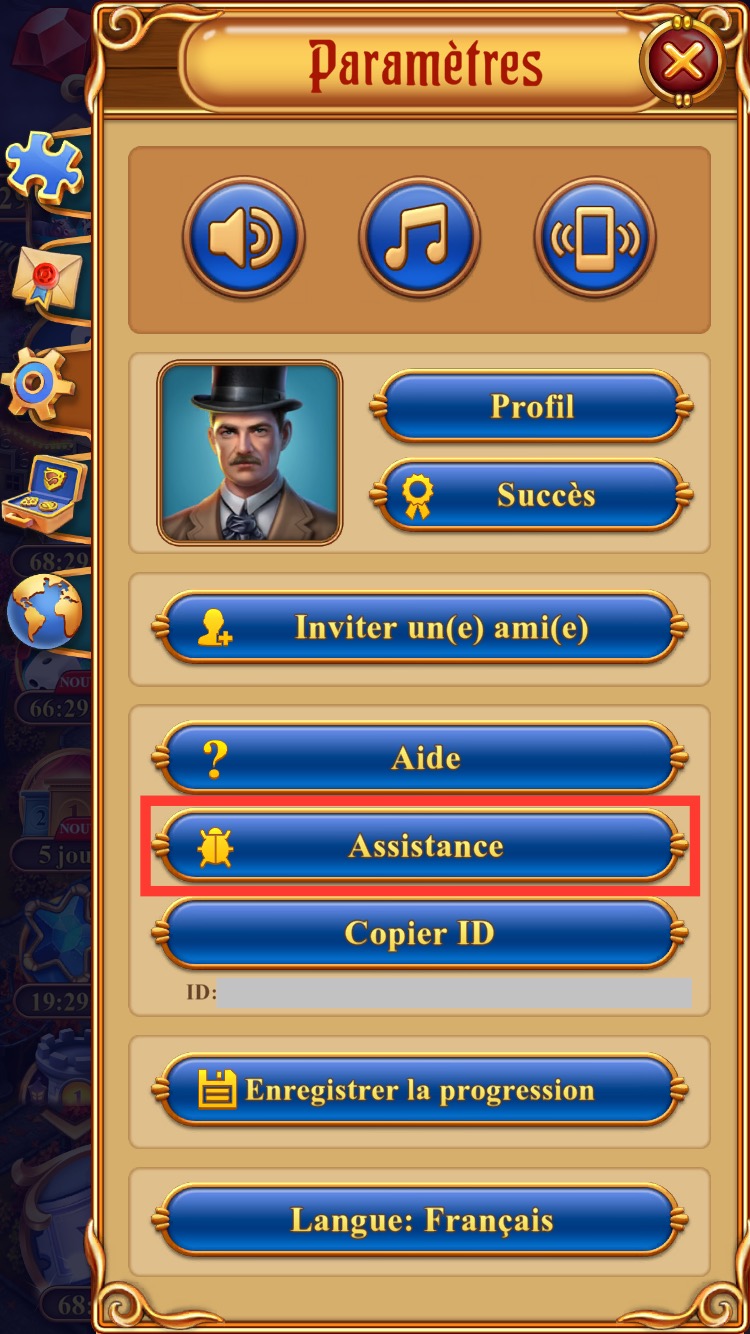This screenshot has height=1334, width=750.
Task: Contact support via Assistance
Action: [x=419, y=847]
